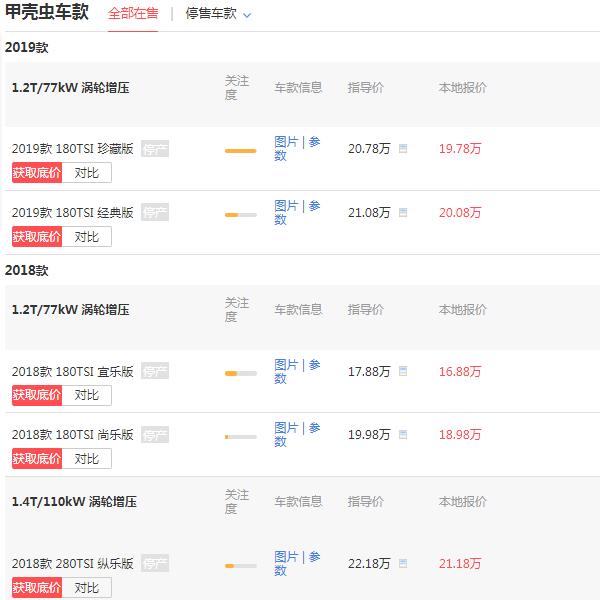Viewport: 600px width, 600px height.
Task: Select the 全部在售 tab
Action: tap(132, 14)
